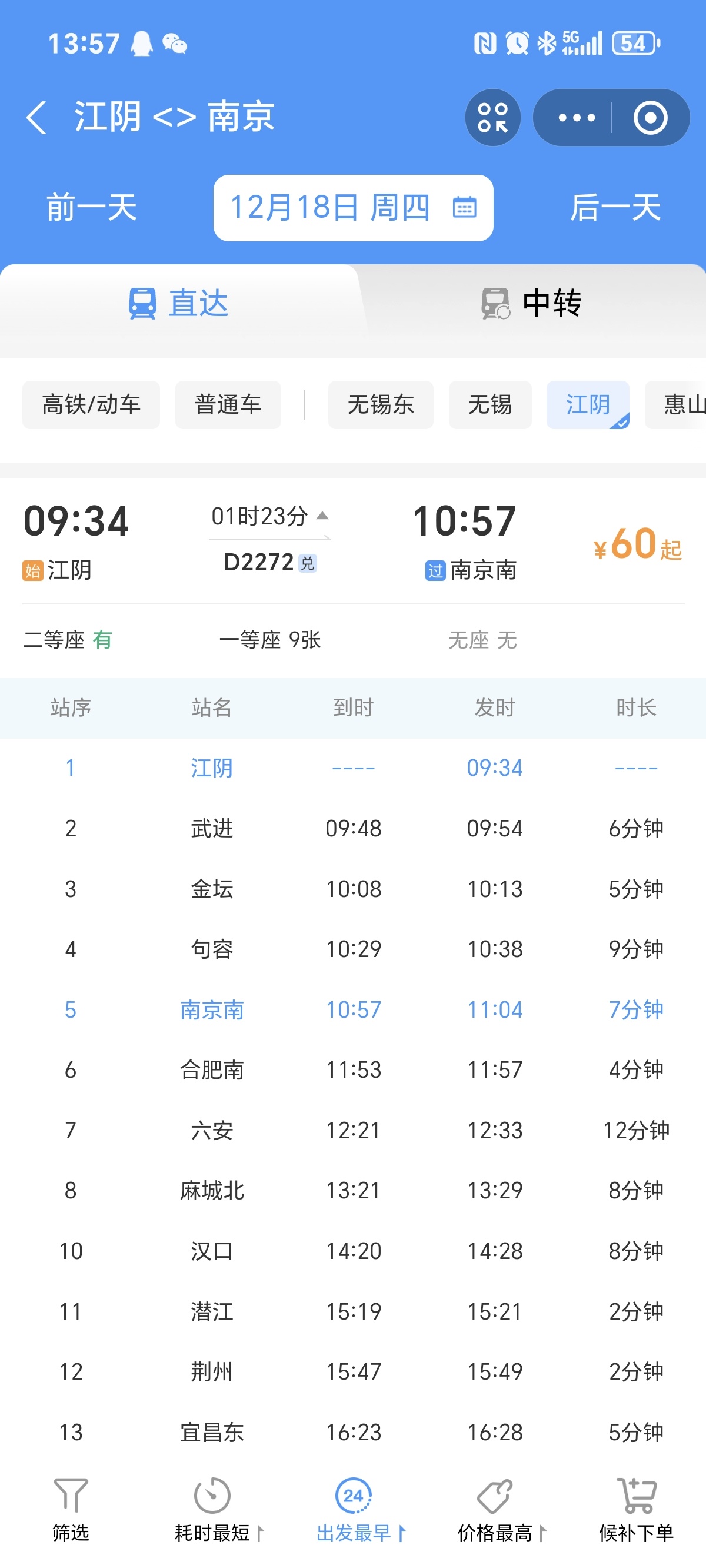This screenshot has width=706, height=1568.
Task: Switch to the 直达 tab
Action: [x=178, y=303]
